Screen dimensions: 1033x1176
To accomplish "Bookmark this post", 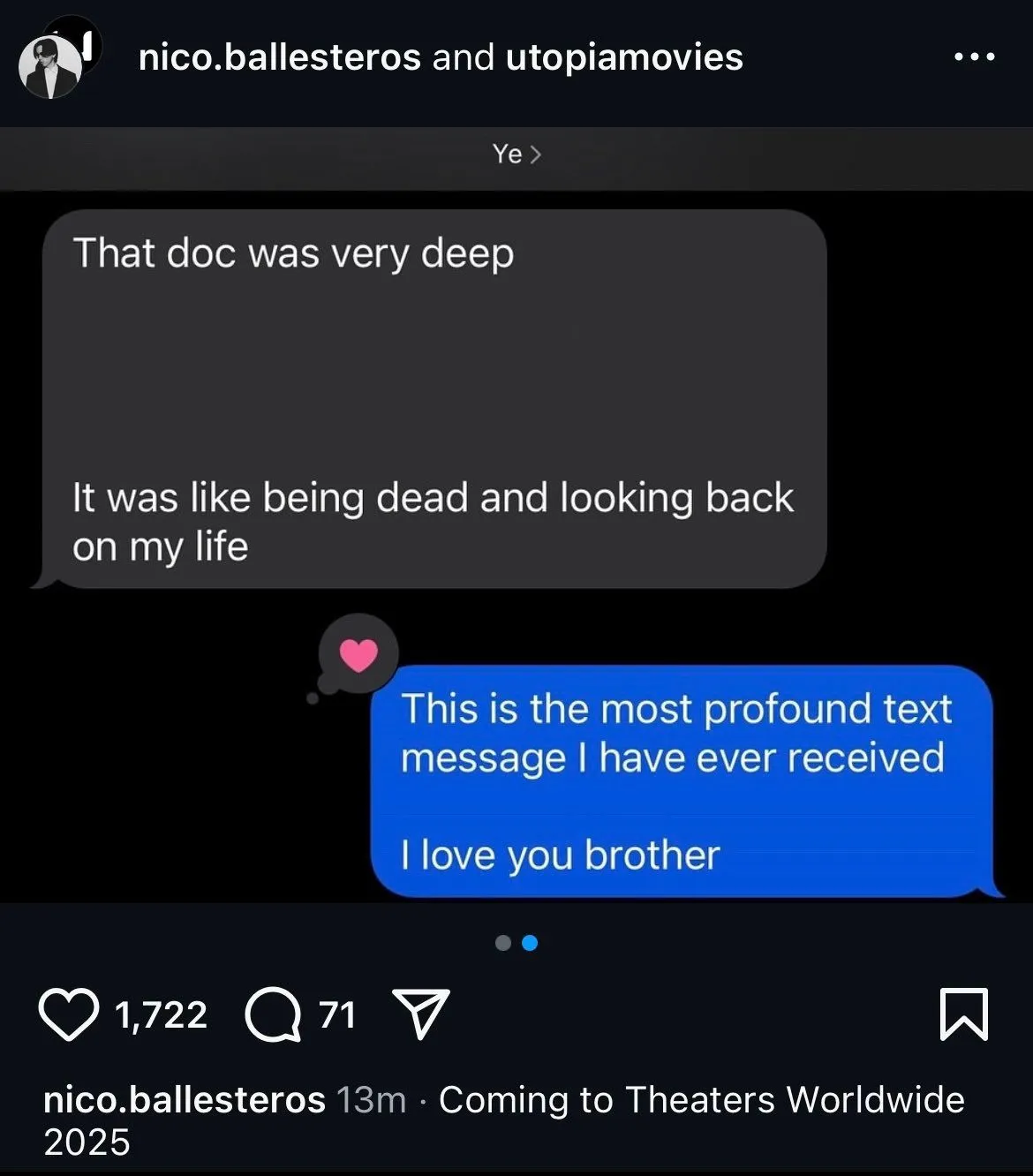I will click(963, 1014).
